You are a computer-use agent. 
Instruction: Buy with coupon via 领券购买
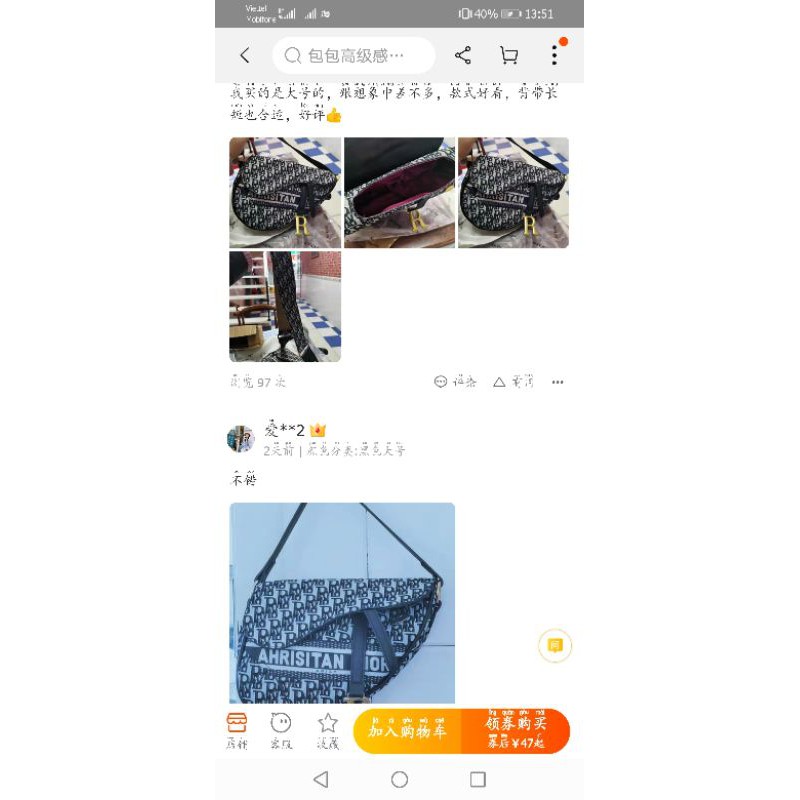click(x=516, y=731)
